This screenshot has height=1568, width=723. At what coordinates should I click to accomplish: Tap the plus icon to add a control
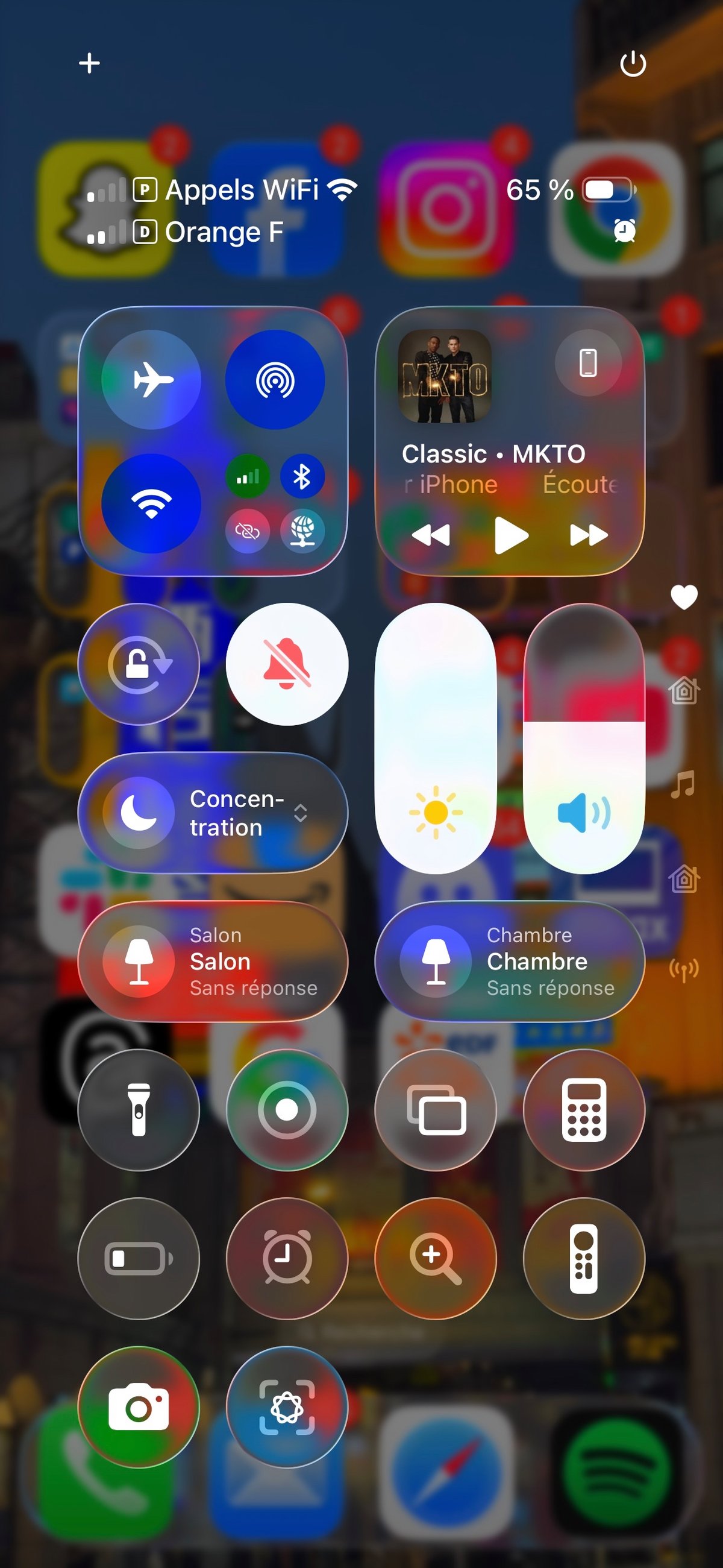tap(89, 63)
